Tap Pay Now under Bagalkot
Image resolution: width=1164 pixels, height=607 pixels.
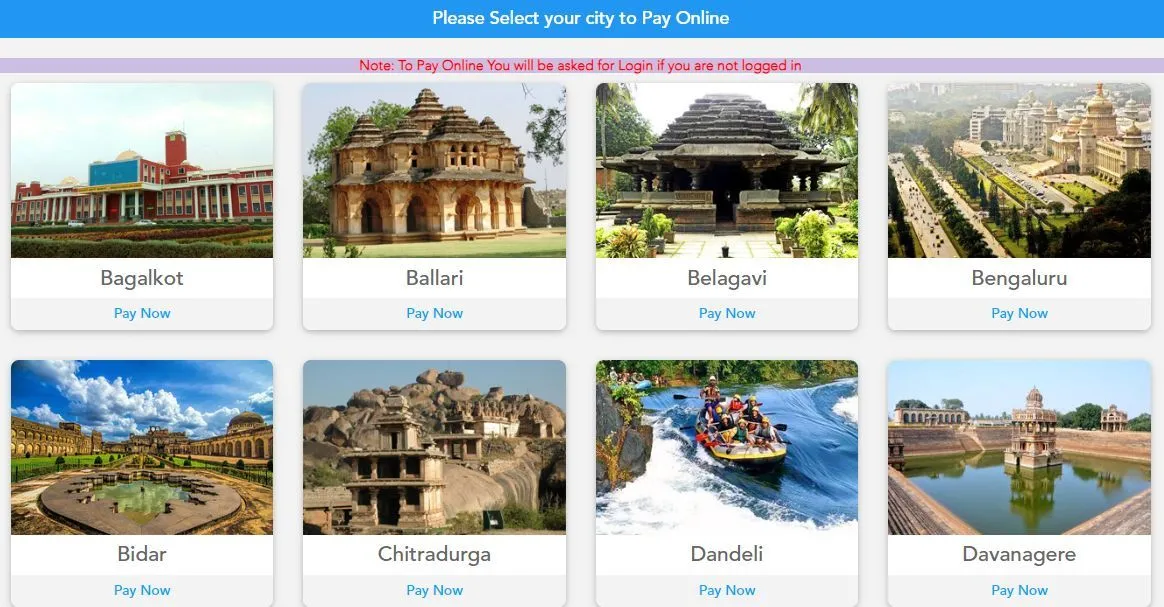click(142, 313)
